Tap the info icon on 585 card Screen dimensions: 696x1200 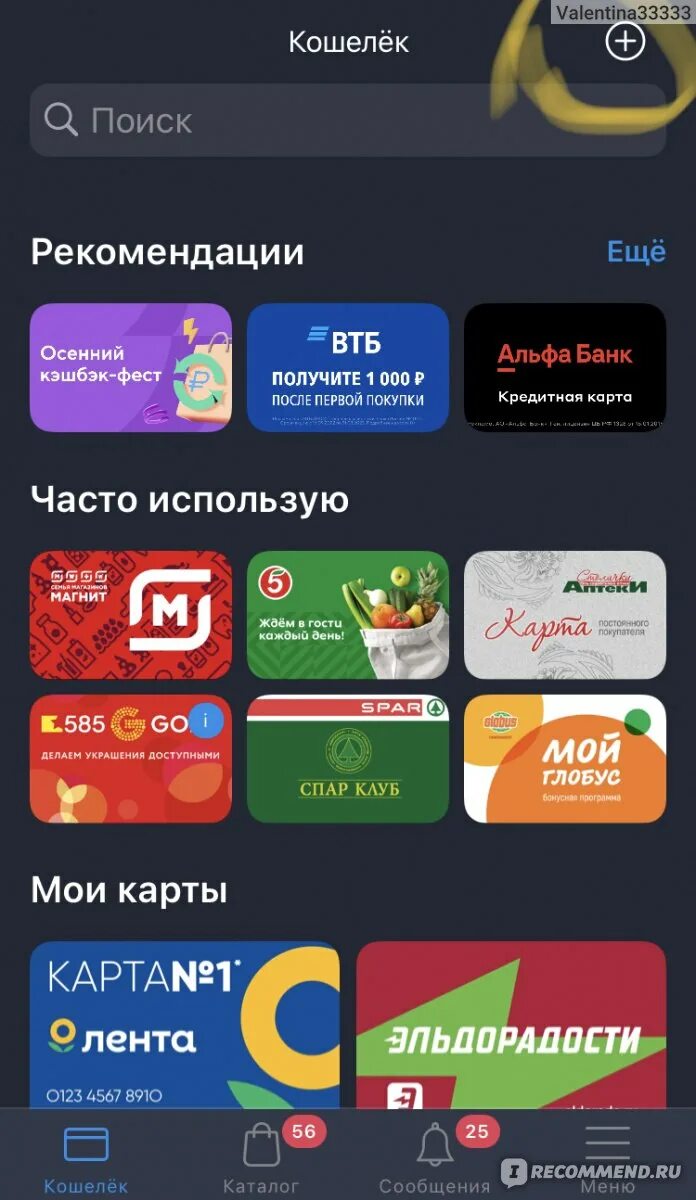coord(205,720)
